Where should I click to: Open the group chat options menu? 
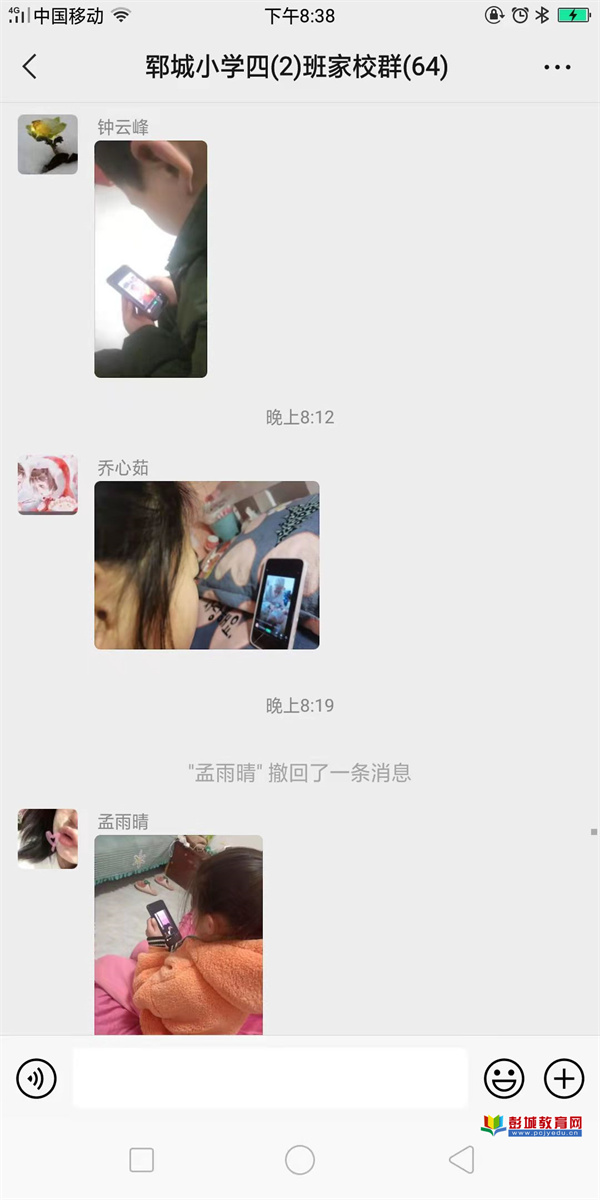point(557,67)
